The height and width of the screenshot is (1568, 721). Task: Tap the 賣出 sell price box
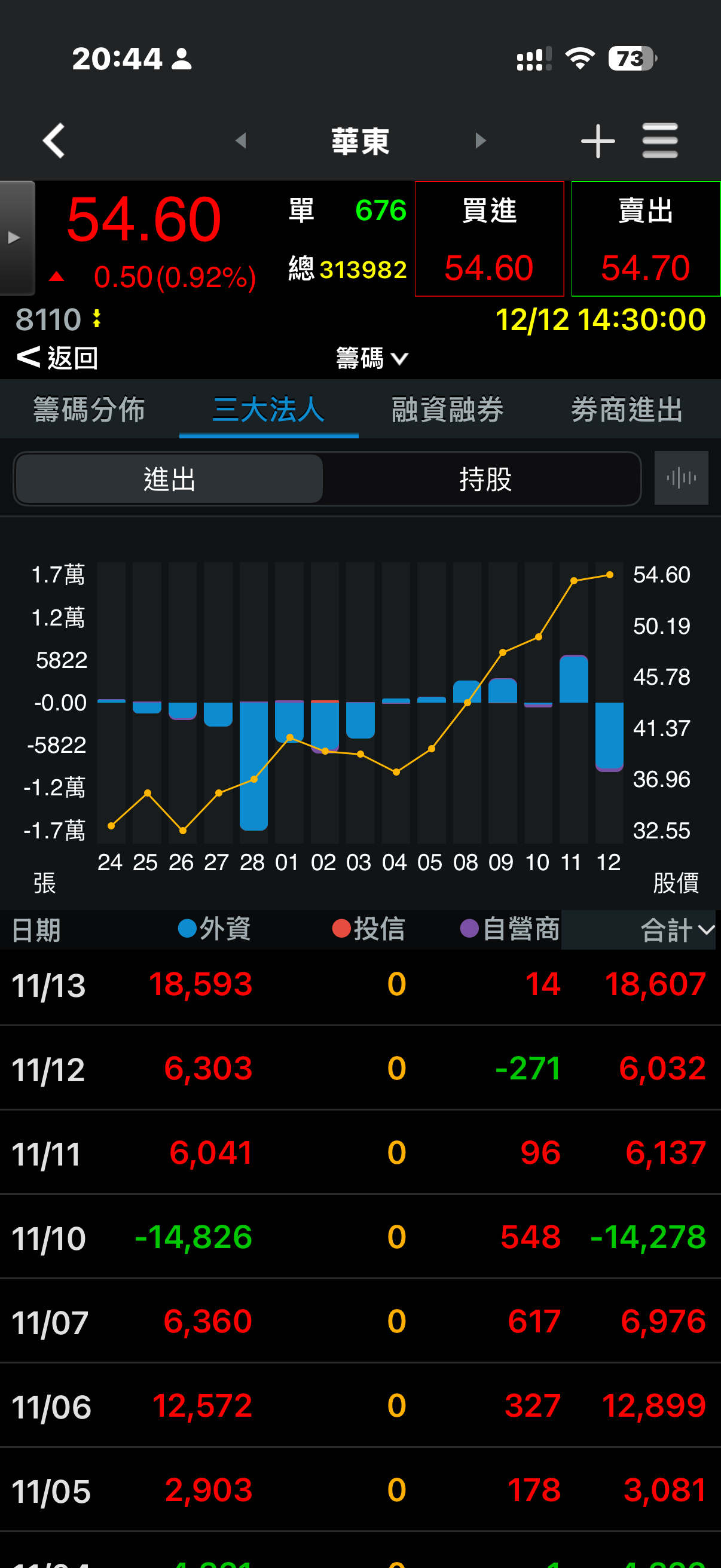click(x=646, y=239)
